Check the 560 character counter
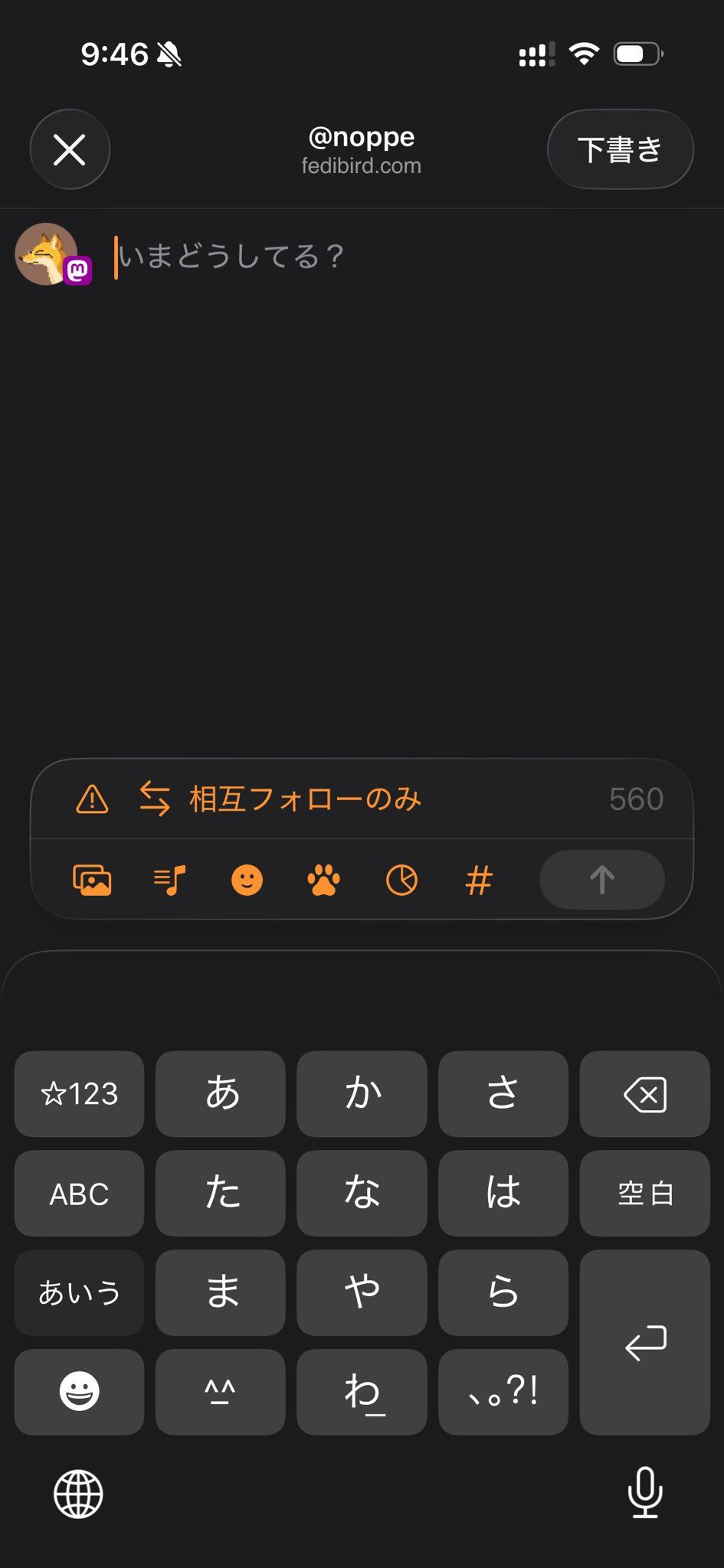 (x=635, y=799)
